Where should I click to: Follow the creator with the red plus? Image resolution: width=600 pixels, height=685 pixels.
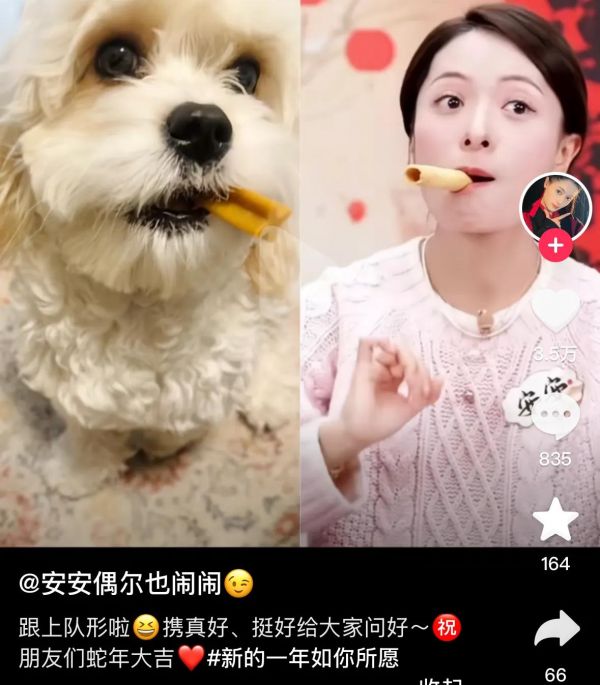coord(555,245)
